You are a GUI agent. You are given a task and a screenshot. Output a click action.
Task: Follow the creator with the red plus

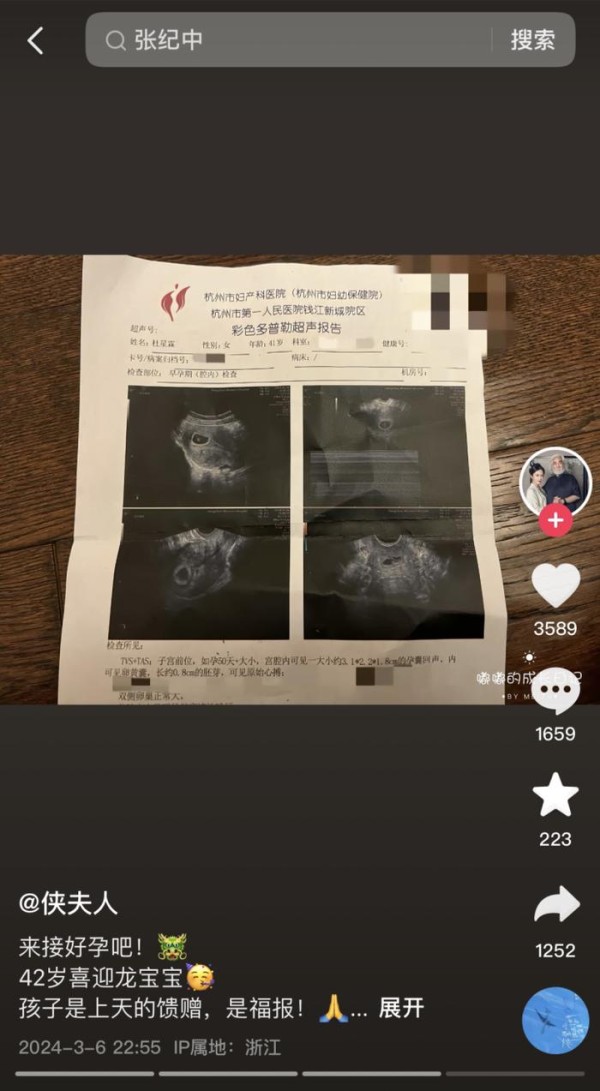555,520
